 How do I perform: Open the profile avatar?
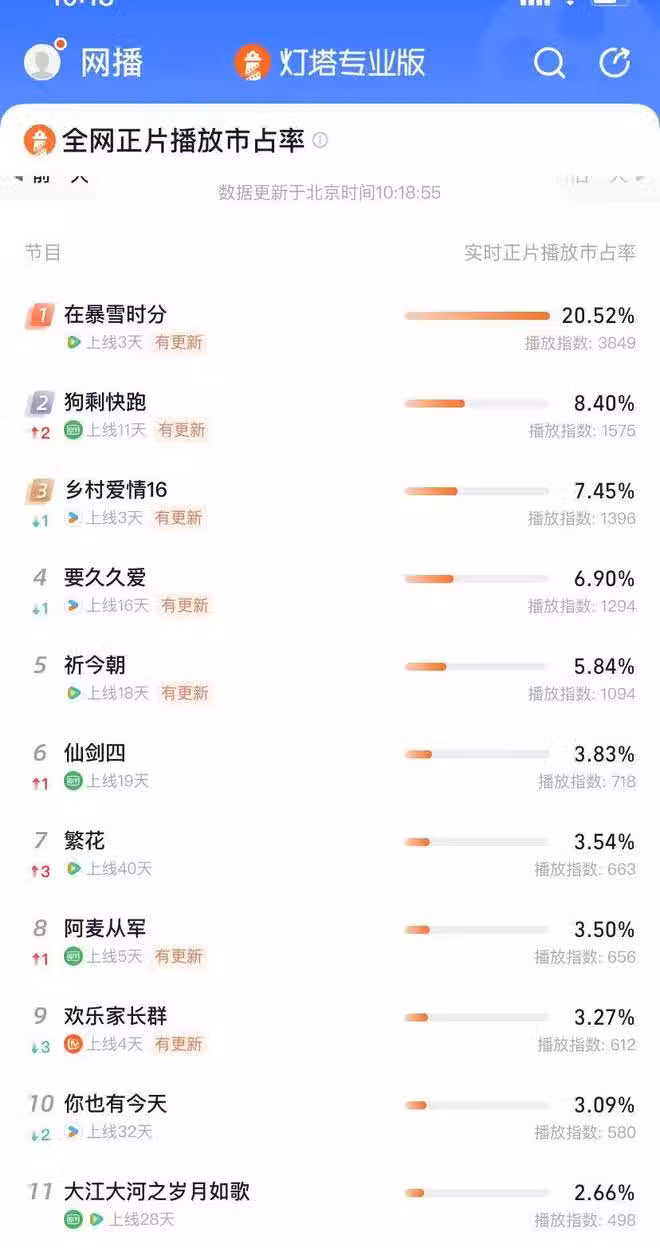click(x=43, y=63)
